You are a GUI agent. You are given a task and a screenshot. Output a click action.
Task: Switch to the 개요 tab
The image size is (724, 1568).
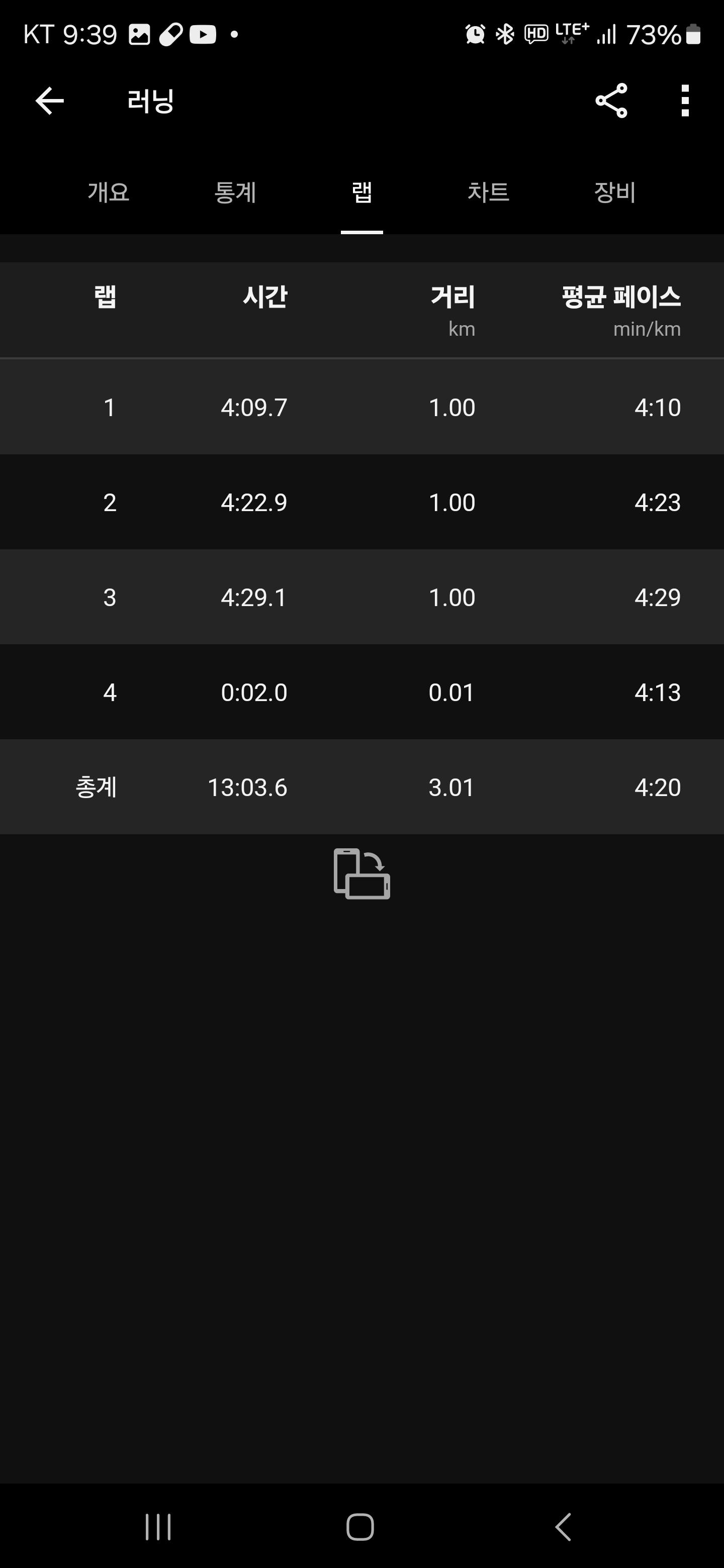pyautogui.click(x=109, y=192)
